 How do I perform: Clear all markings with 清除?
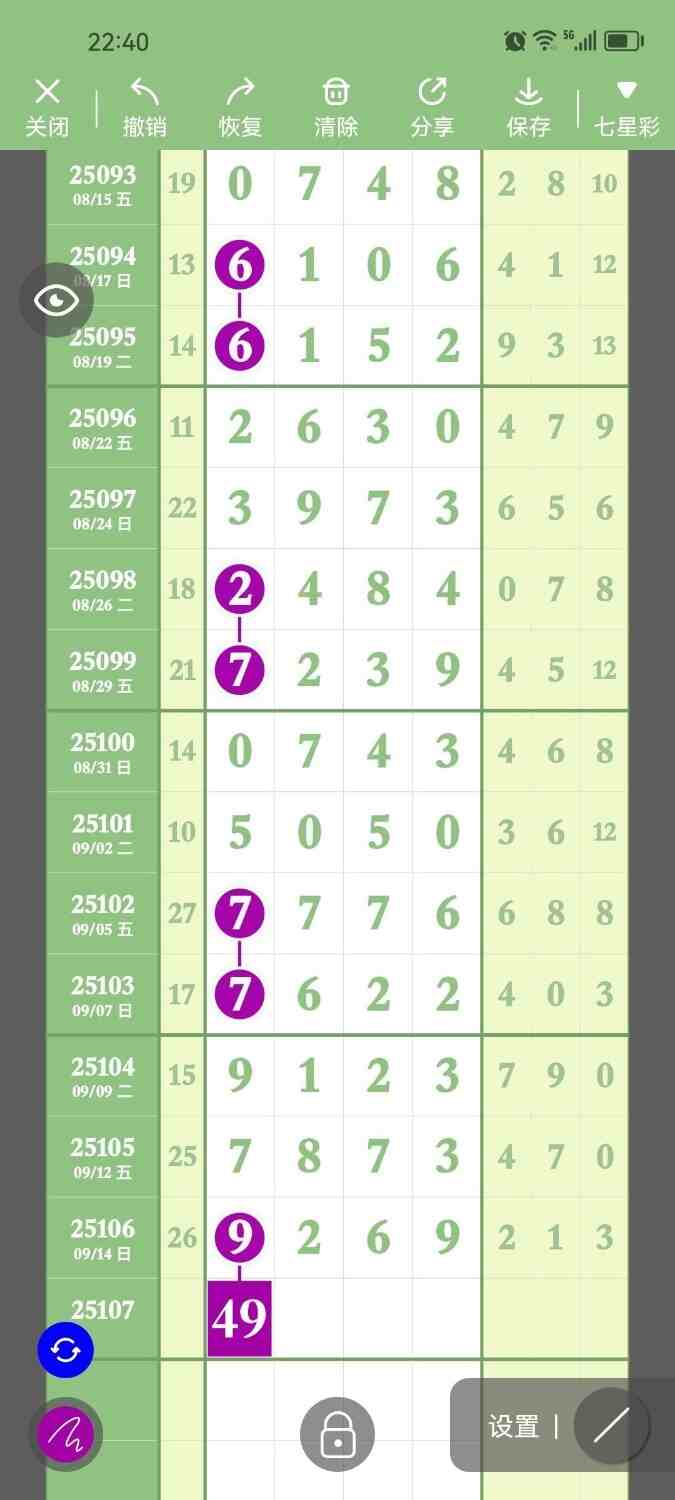(x=336, y=107)
